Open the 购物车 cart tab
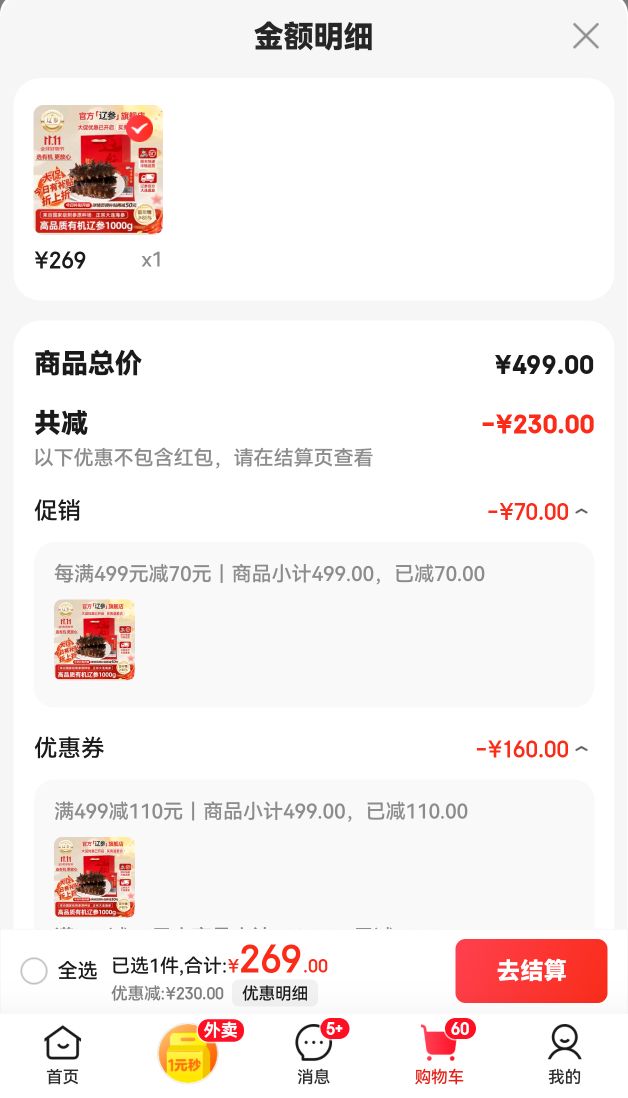Viewport: 628px width, 1098px height. click(x=439, y=1055)
